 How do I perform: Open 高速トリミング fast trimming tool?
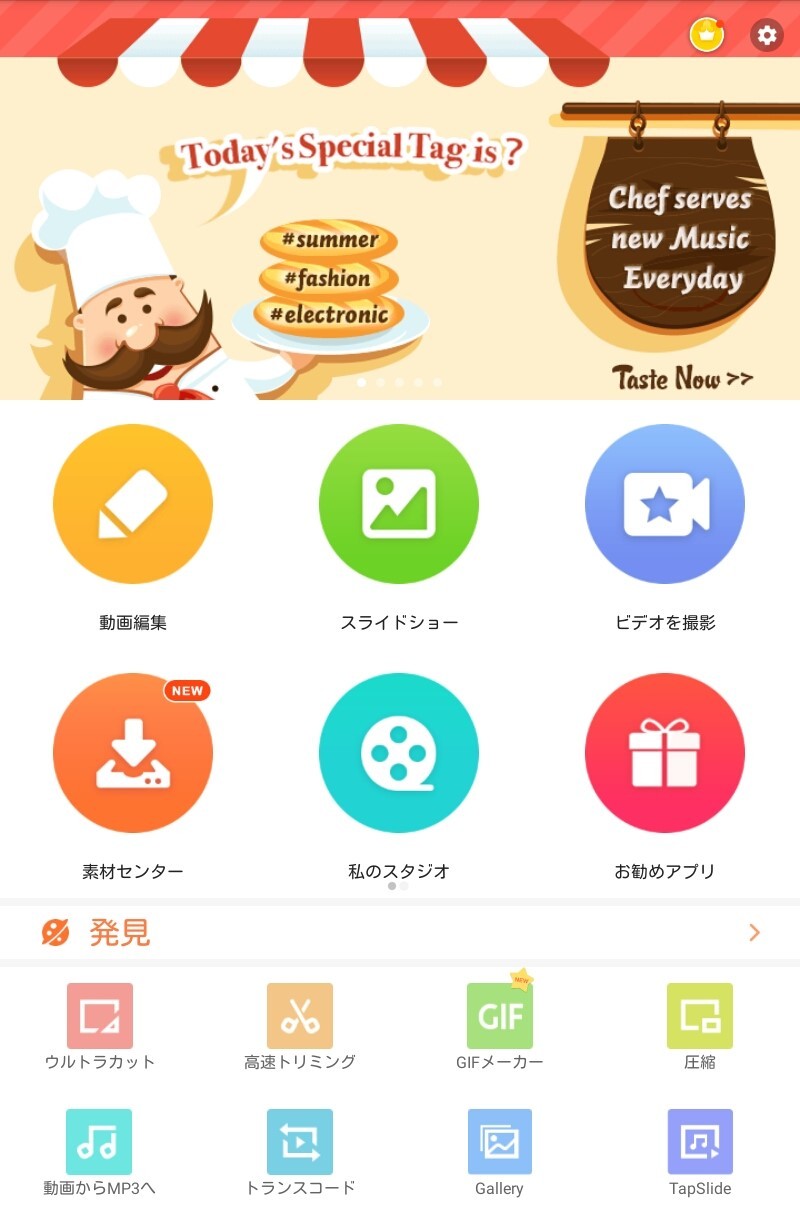[x=300, y=1016]
